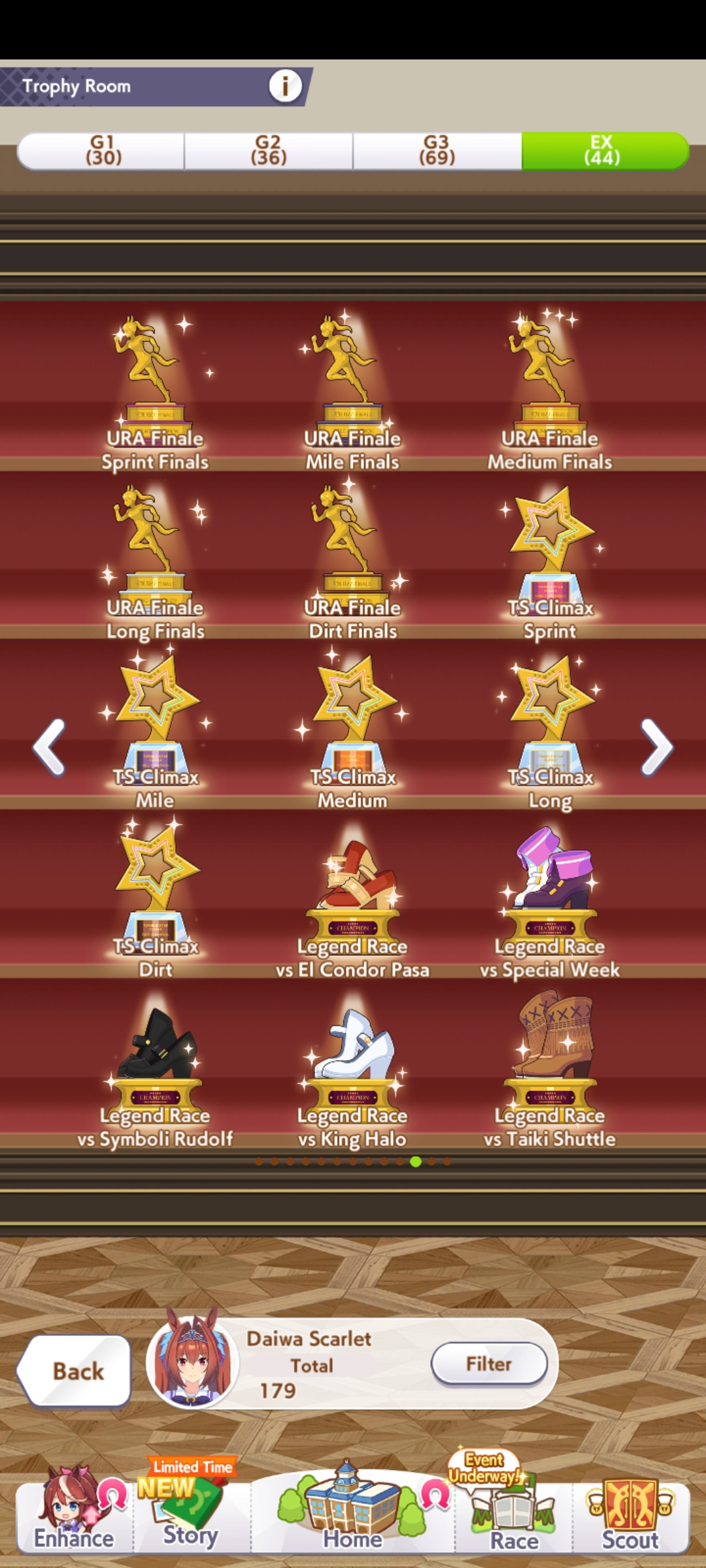
Task: Select the EX trophies tab
Action: click(605, 151)
